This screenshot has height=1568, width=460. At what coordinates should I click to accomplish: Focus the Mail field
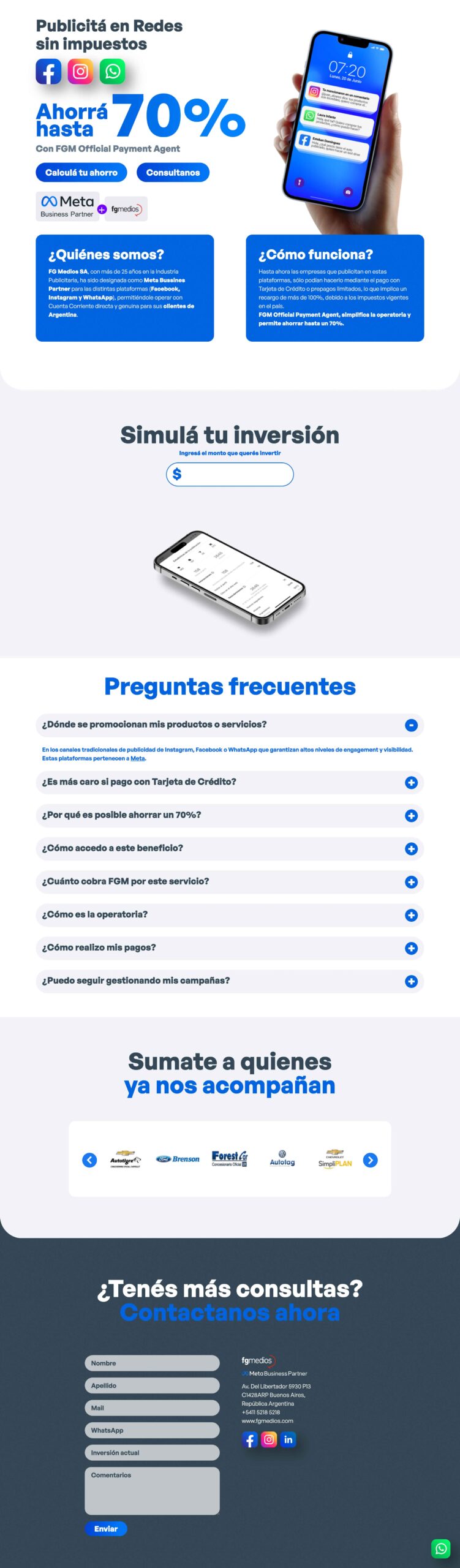pyautogui.click(x=152, y=1408)
